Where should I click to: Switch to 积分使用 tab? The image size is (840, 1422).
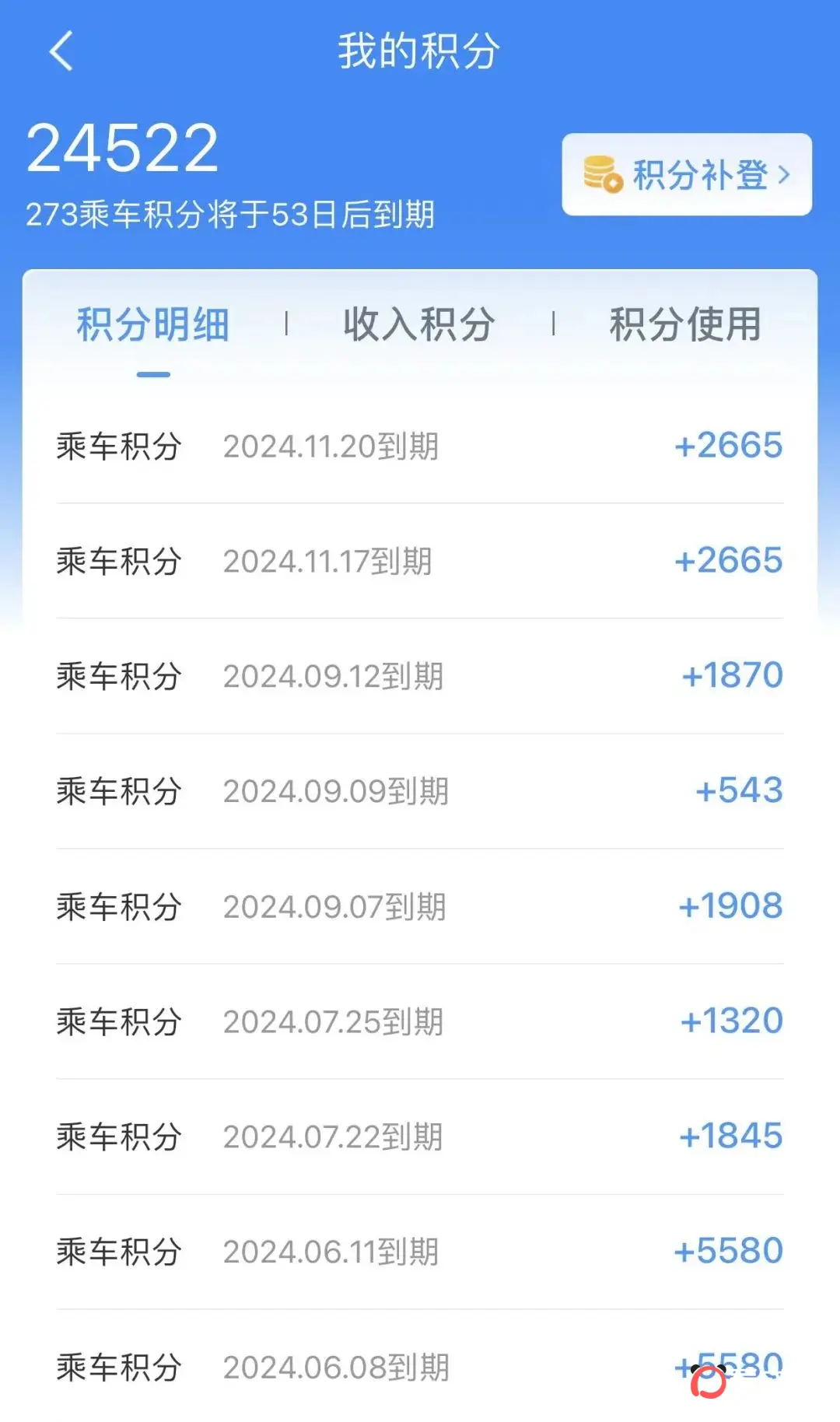685,324
